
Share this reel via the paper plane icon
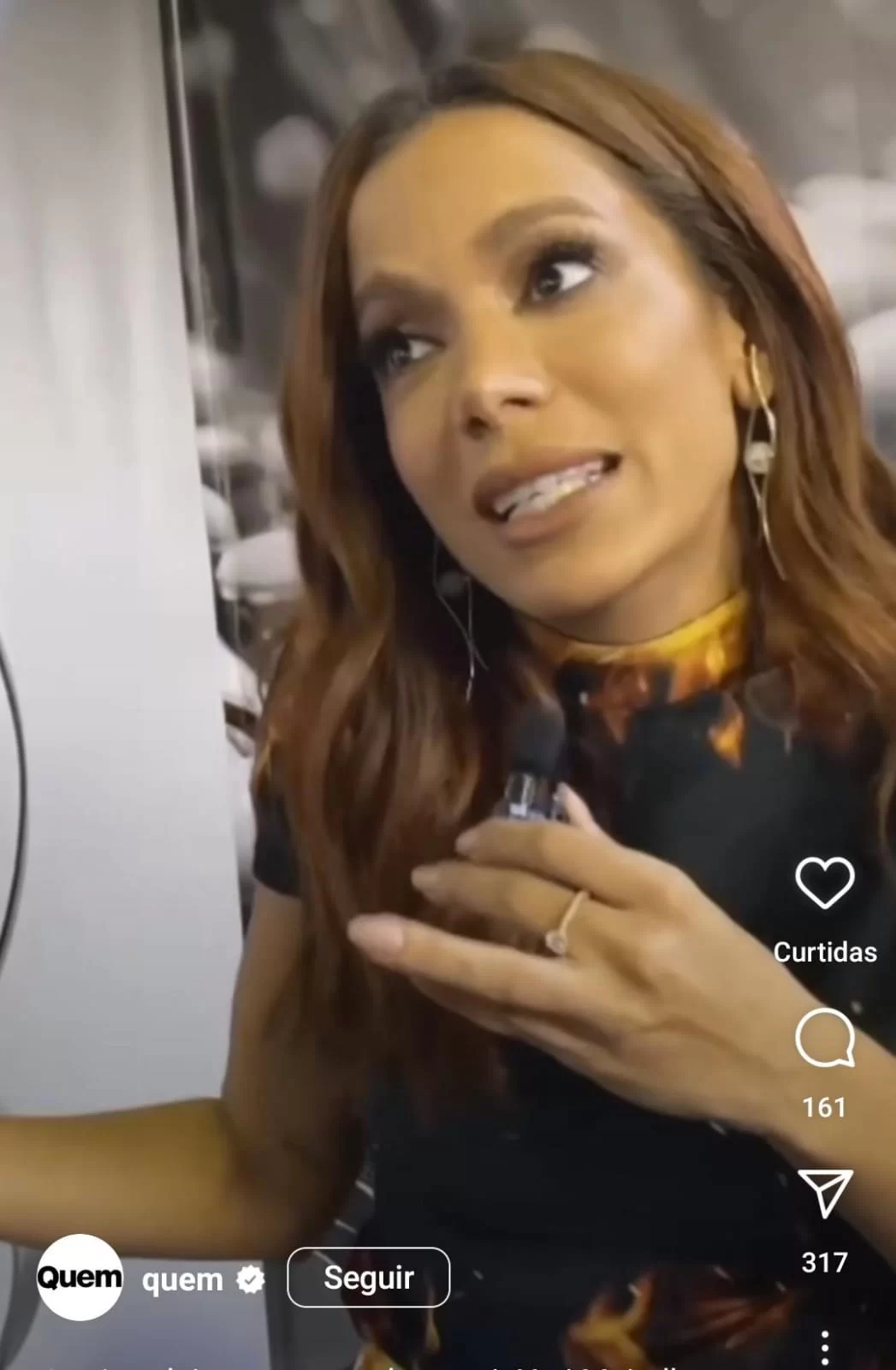tap(824, 1193)
